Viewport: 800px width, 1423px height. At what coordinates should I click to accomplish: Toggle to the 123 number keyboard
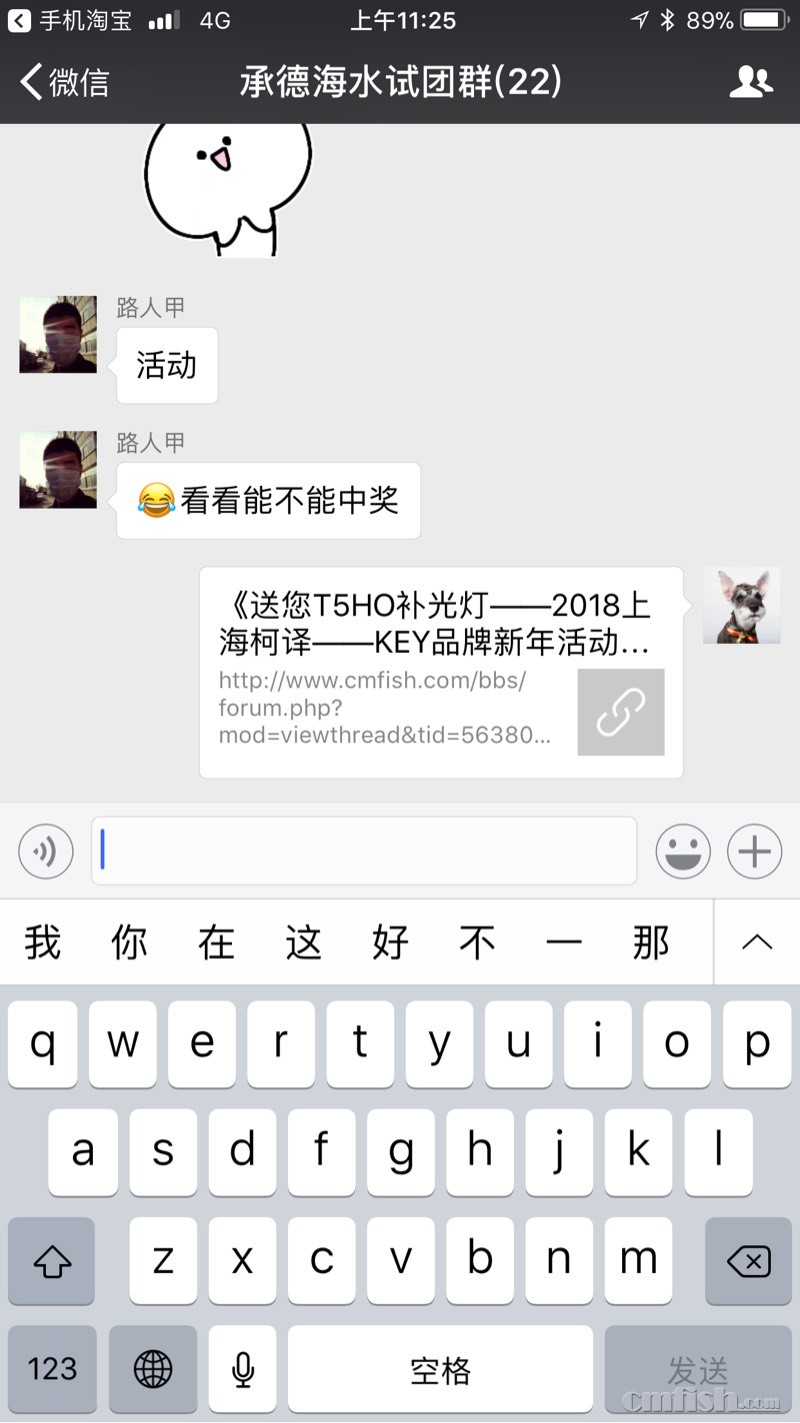pos(51,1369)
